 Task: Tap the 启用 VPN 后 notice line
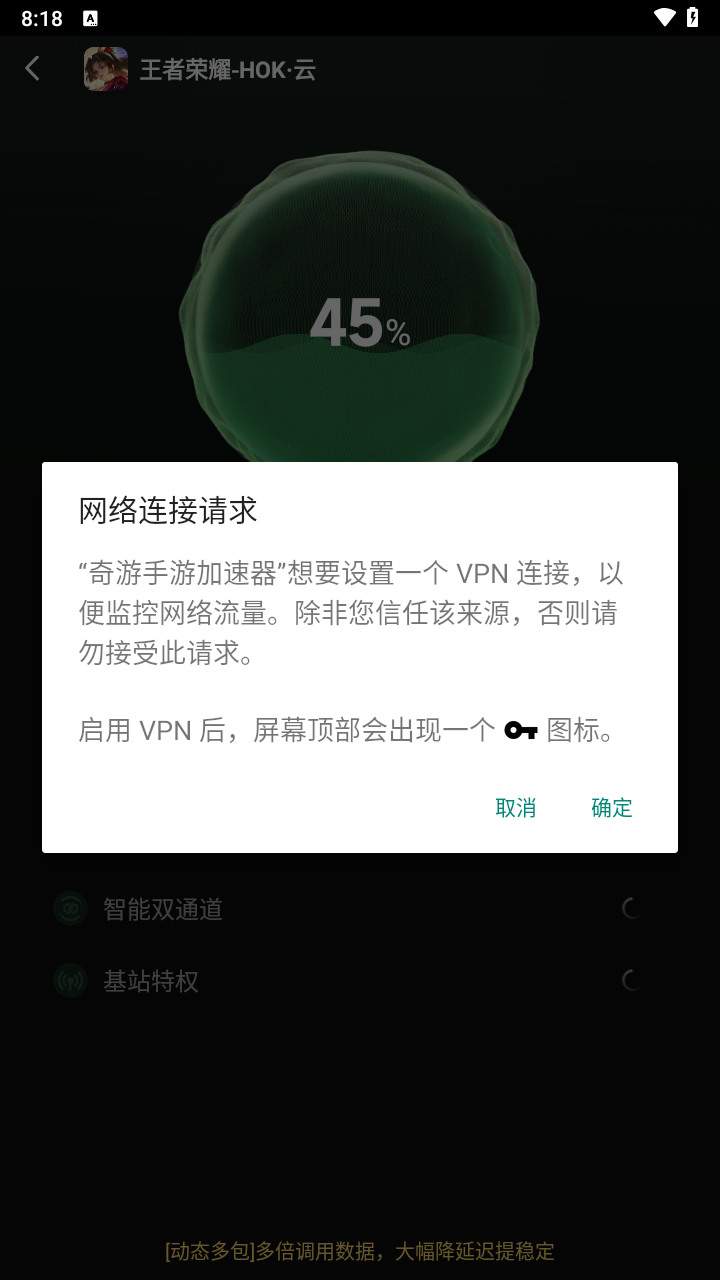(x=300, y=731)
